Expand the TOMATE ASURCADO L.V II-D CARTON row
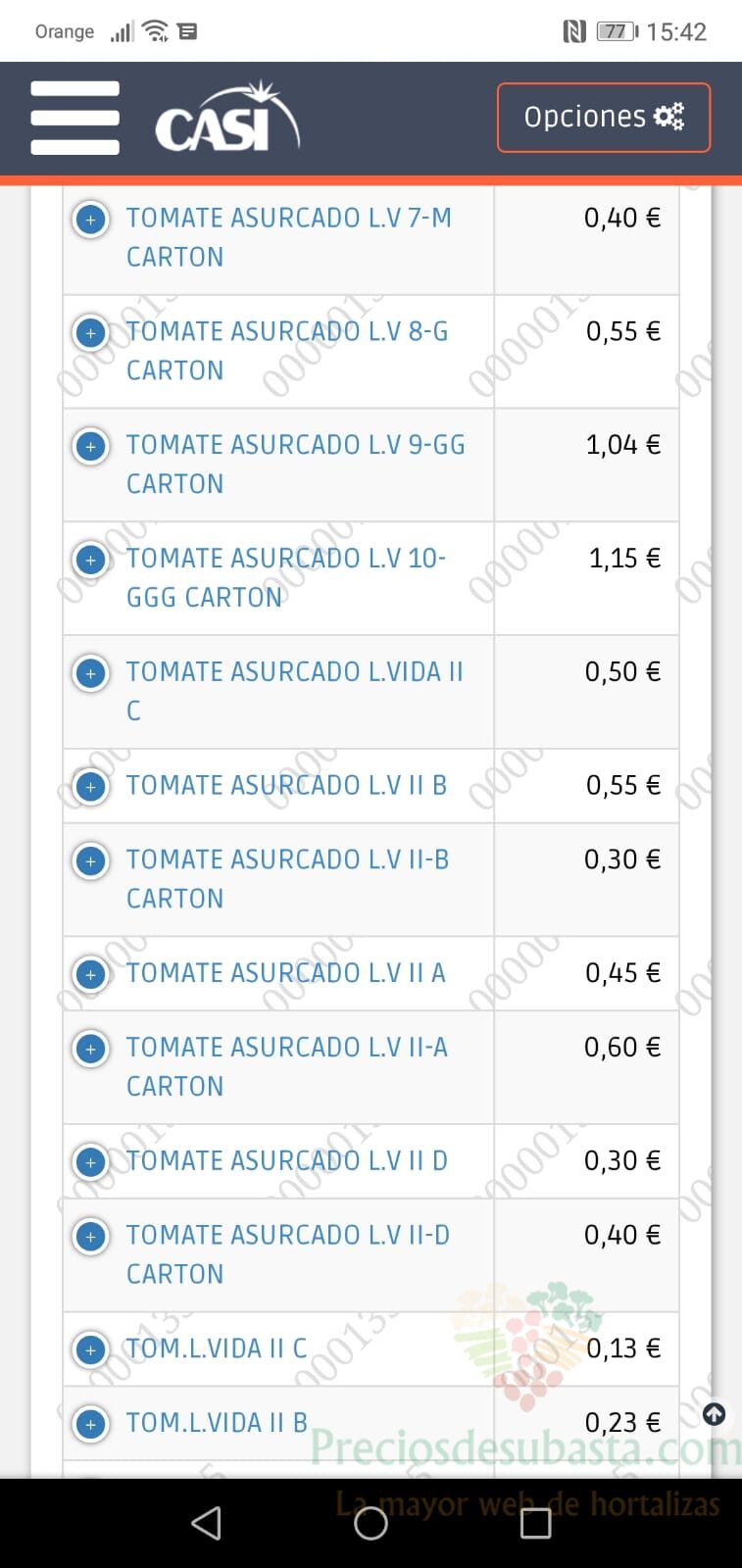This screenshot has width=742, height=1568. click(x=90, y=1238)
